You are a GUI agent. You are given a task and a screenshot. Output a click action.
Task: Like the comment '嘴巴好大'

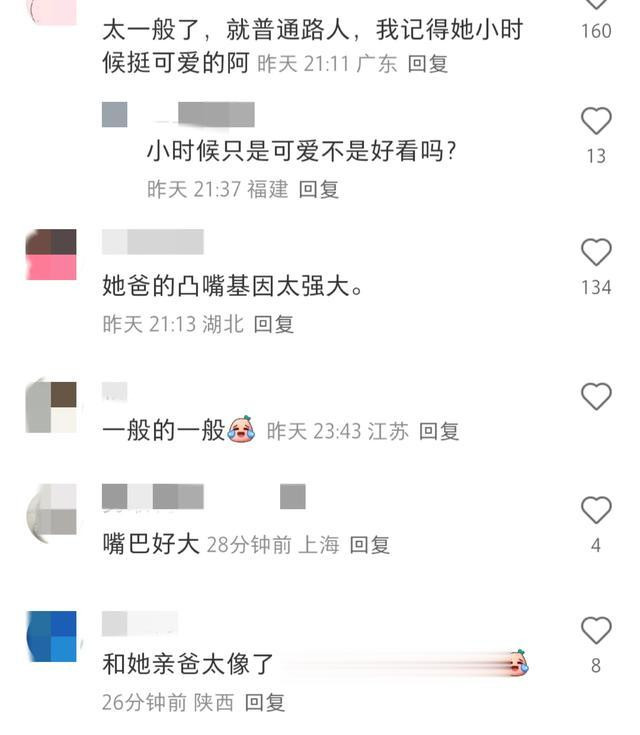click(x=596, y=510)
